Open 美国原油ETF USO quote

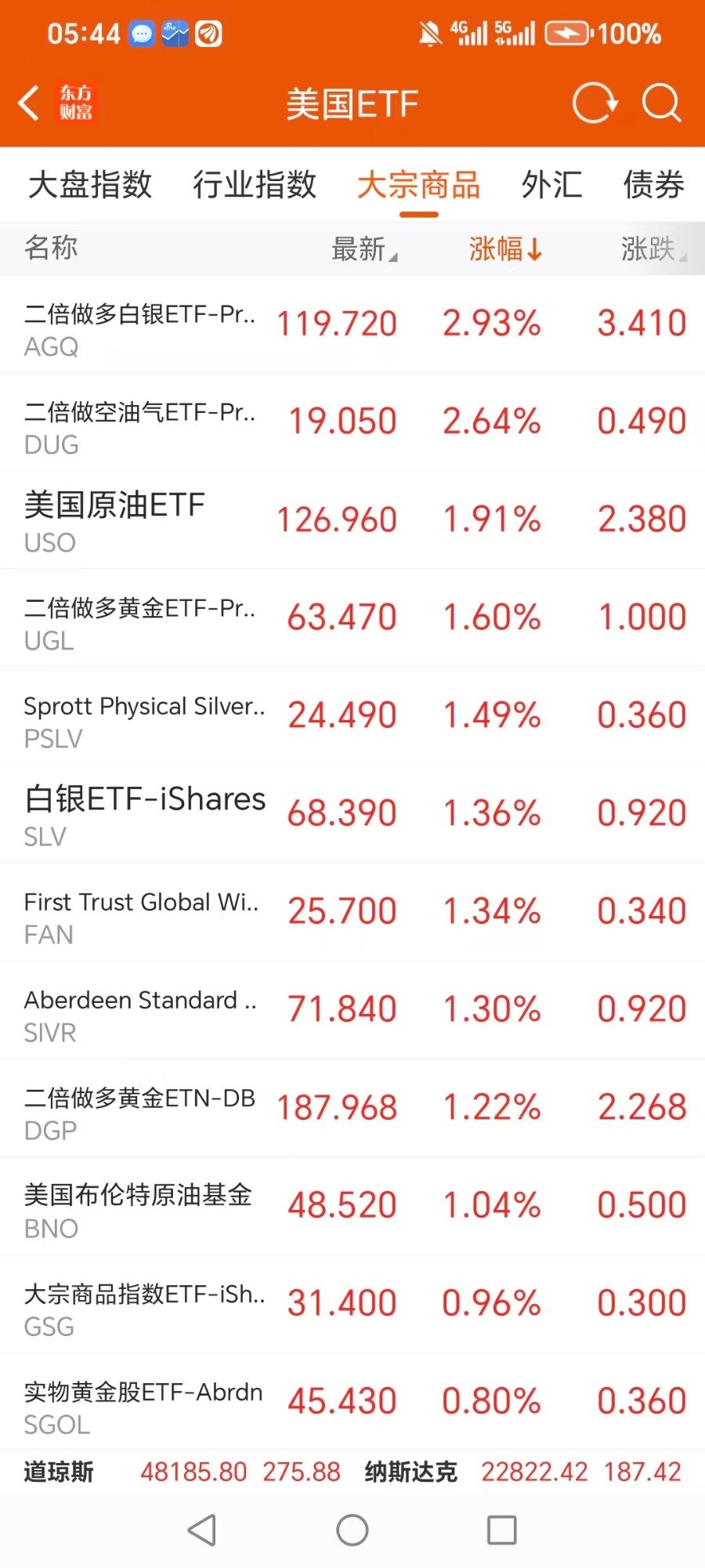click(x=352, y=520)
